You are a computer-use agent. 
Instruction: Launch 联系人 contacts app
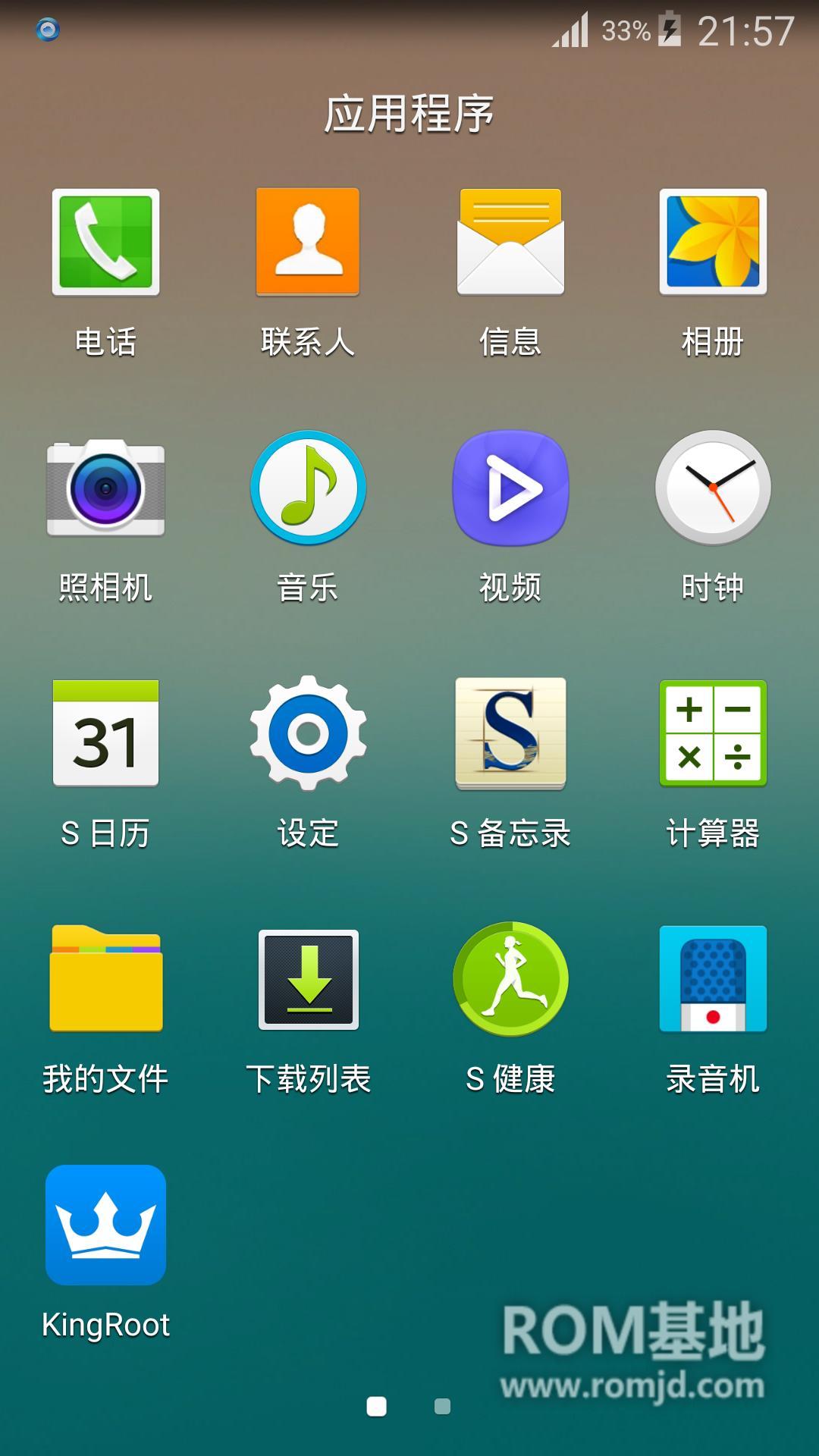(308, 242)
